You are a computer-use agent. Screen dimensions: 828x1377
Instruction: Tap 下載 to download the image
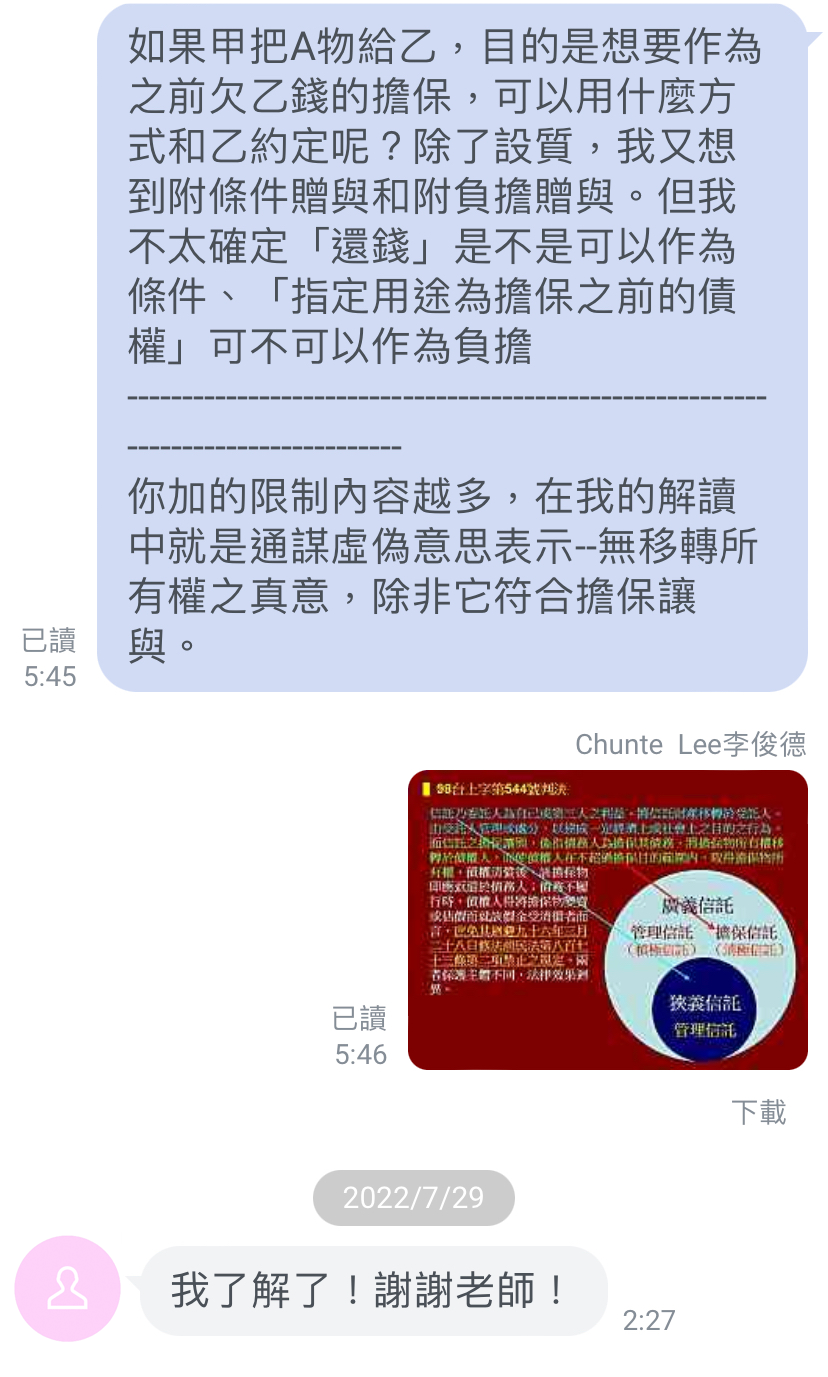click(758, 1112)
